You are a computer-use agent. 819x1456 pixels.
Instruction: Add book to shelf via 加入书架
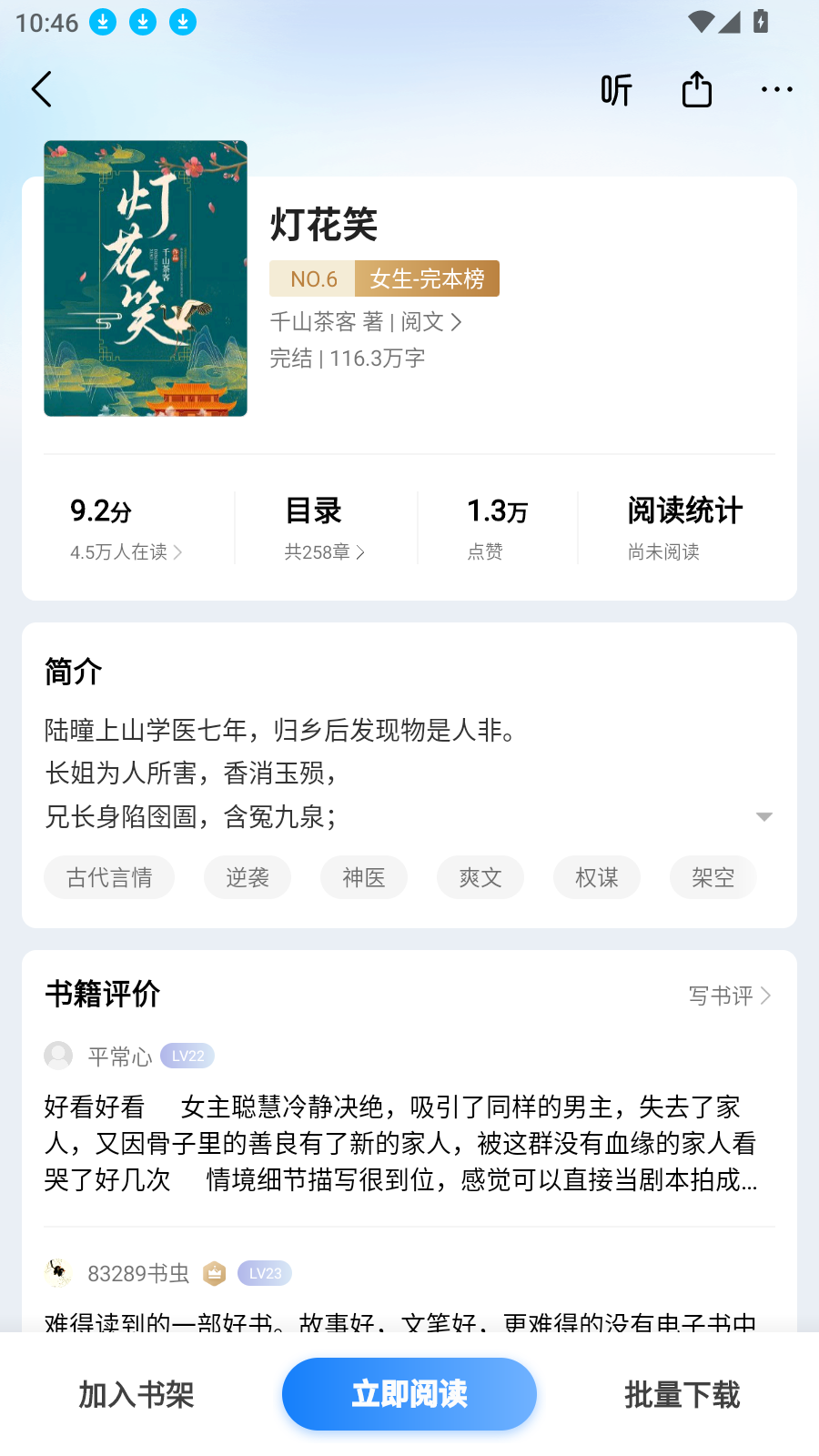[x=136, y=1393]
